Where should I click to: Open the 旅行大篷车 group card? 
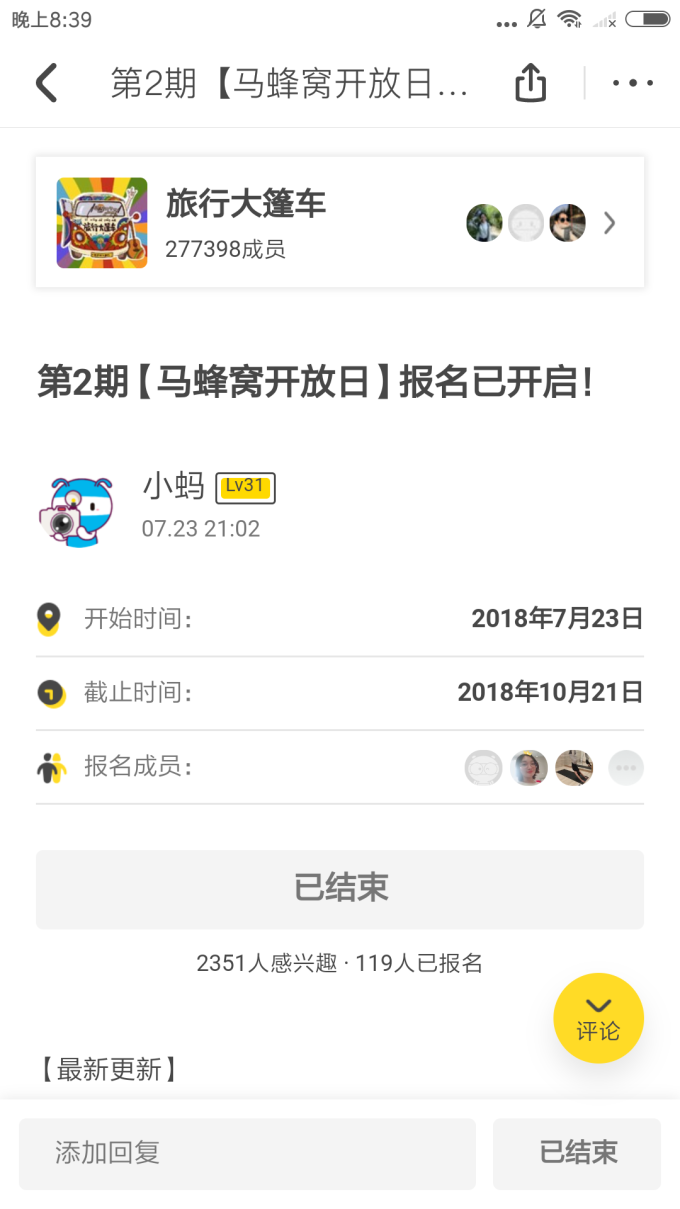click(340, 222)
